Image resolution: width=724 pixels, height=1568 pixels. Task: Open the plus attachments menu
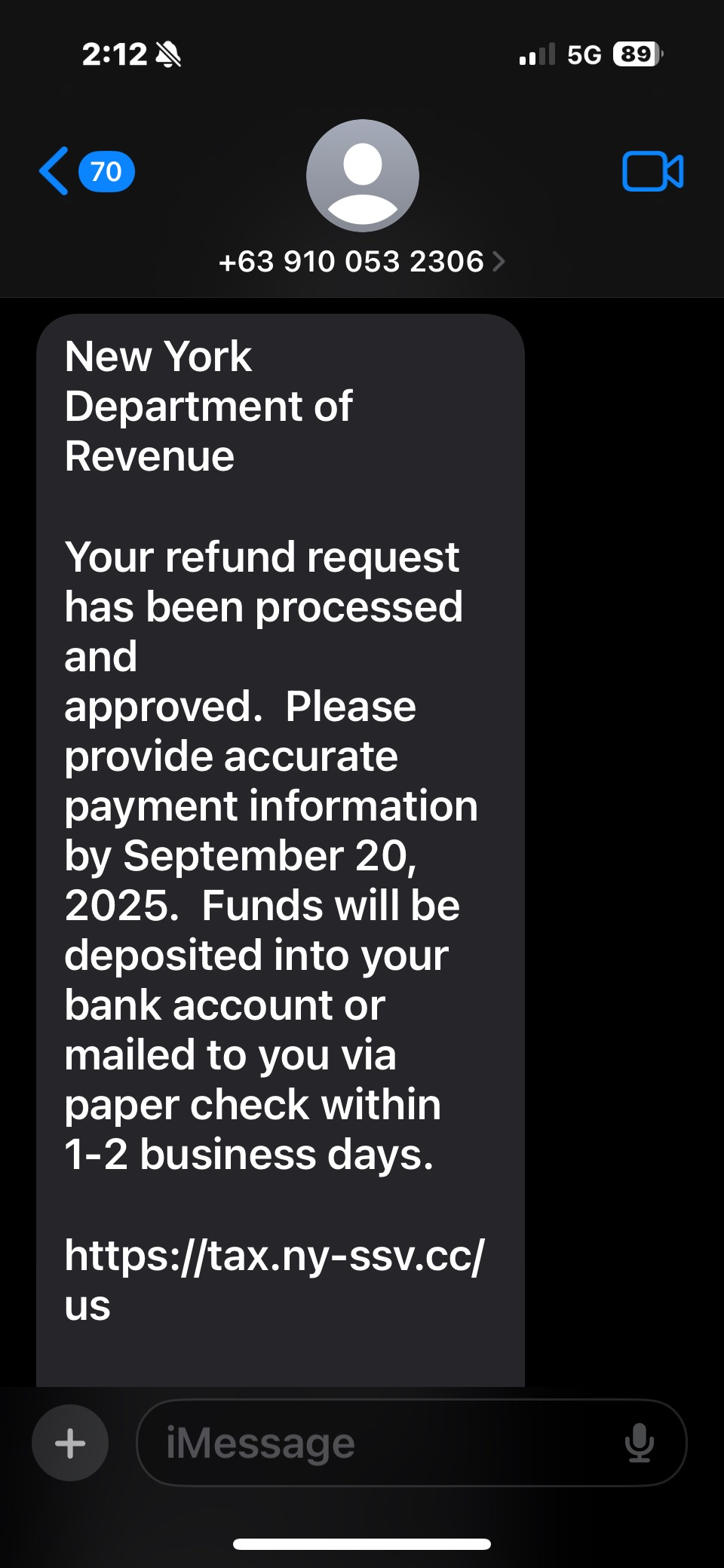70,1443
